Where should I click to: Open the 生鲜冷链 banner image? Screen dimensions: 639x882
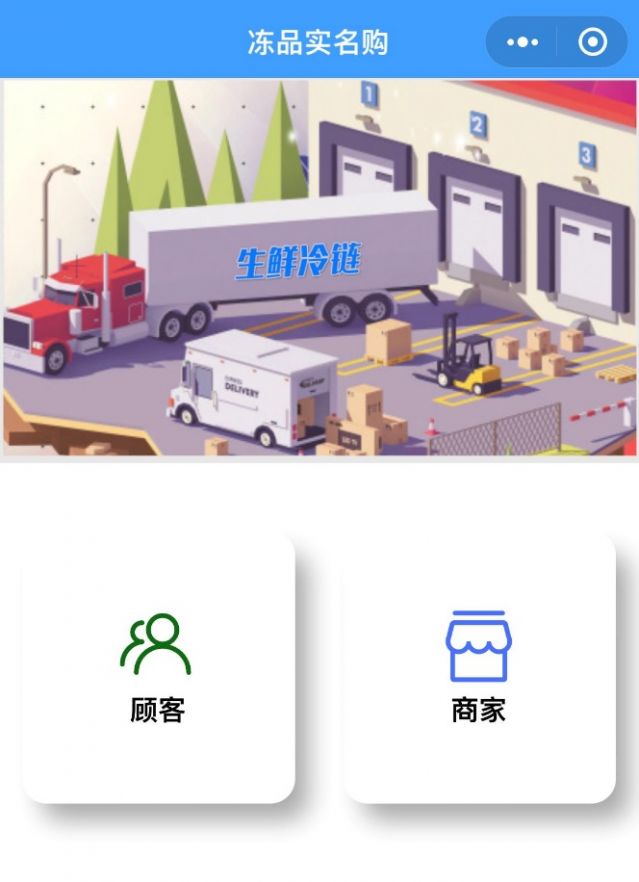[319, 268]
